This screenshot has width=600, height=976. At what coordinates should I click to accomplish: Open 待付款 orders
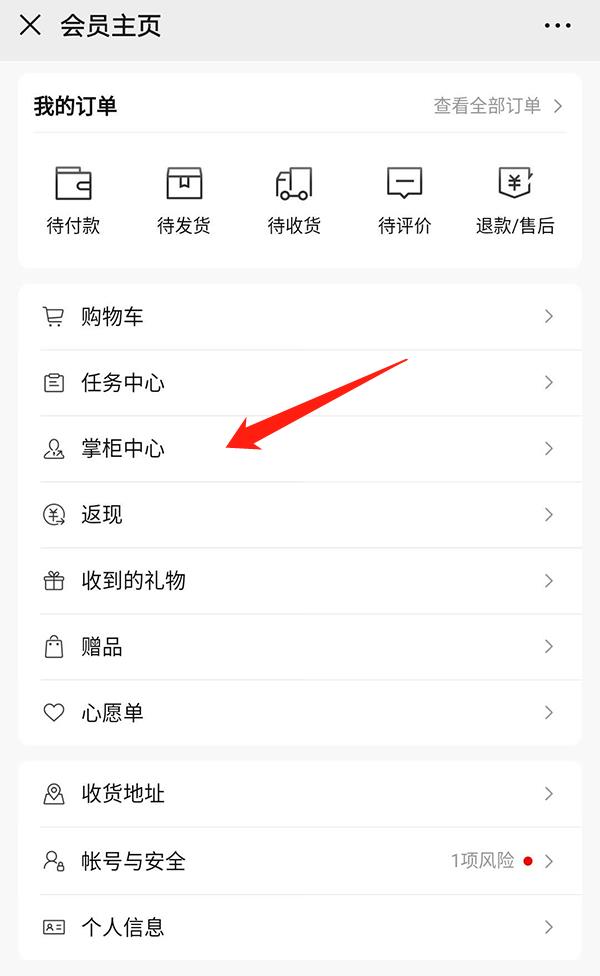(x=73, y=200)
